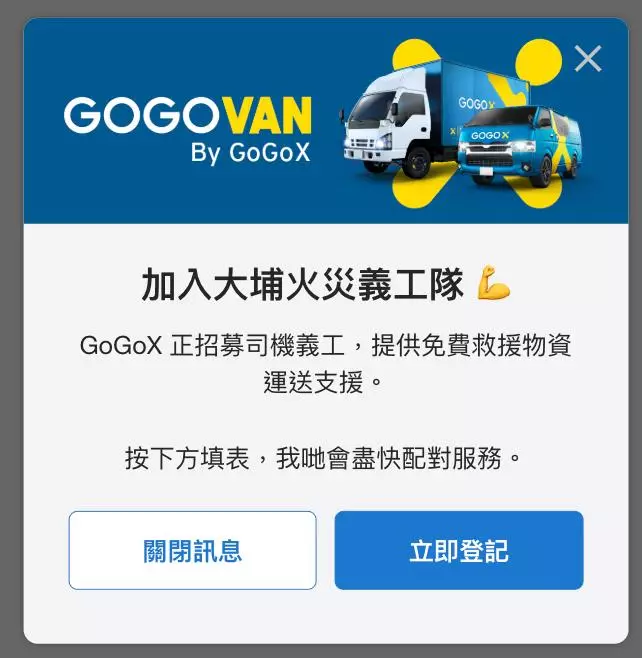Register now via 立即登記

(458, 551)
